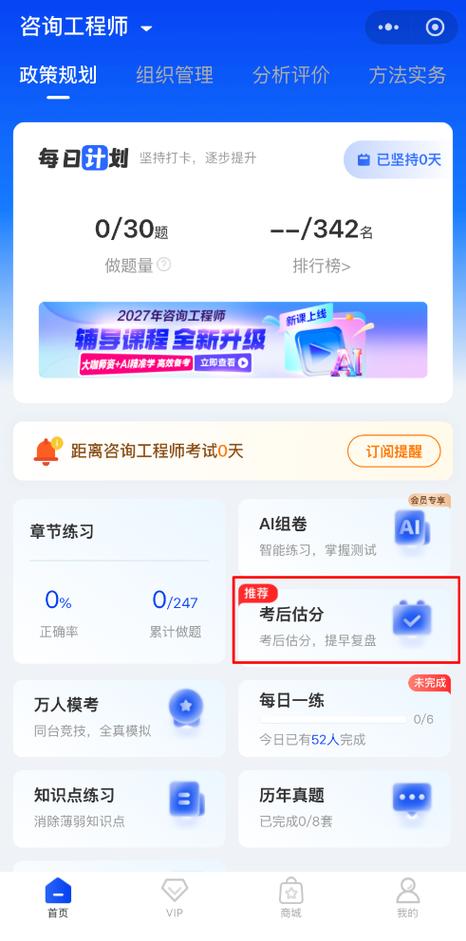
Task: Switch to the 分析评价 tab
Action: [x=291, y=75]
